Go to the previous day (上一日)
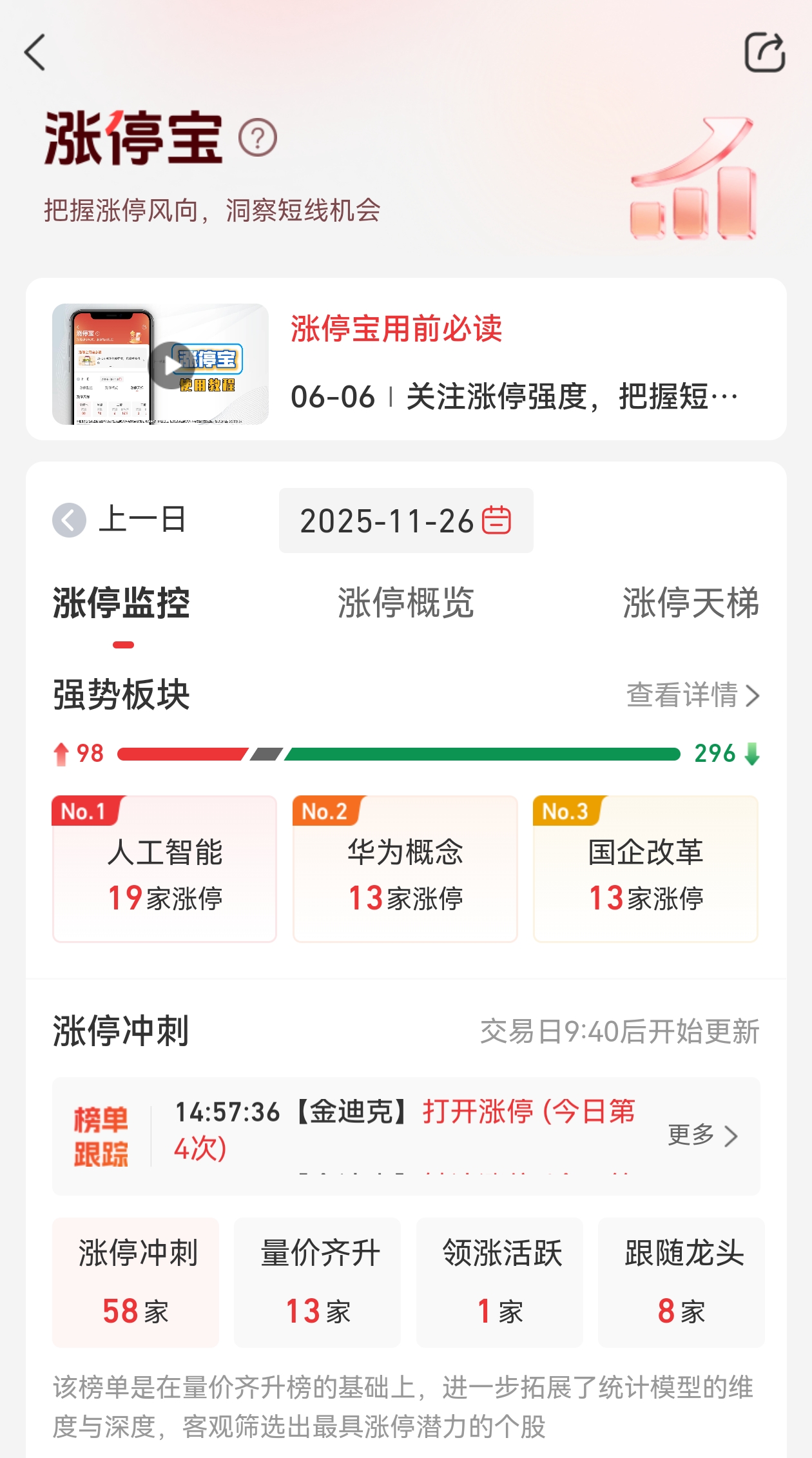812x1458 pixels. 120,520
